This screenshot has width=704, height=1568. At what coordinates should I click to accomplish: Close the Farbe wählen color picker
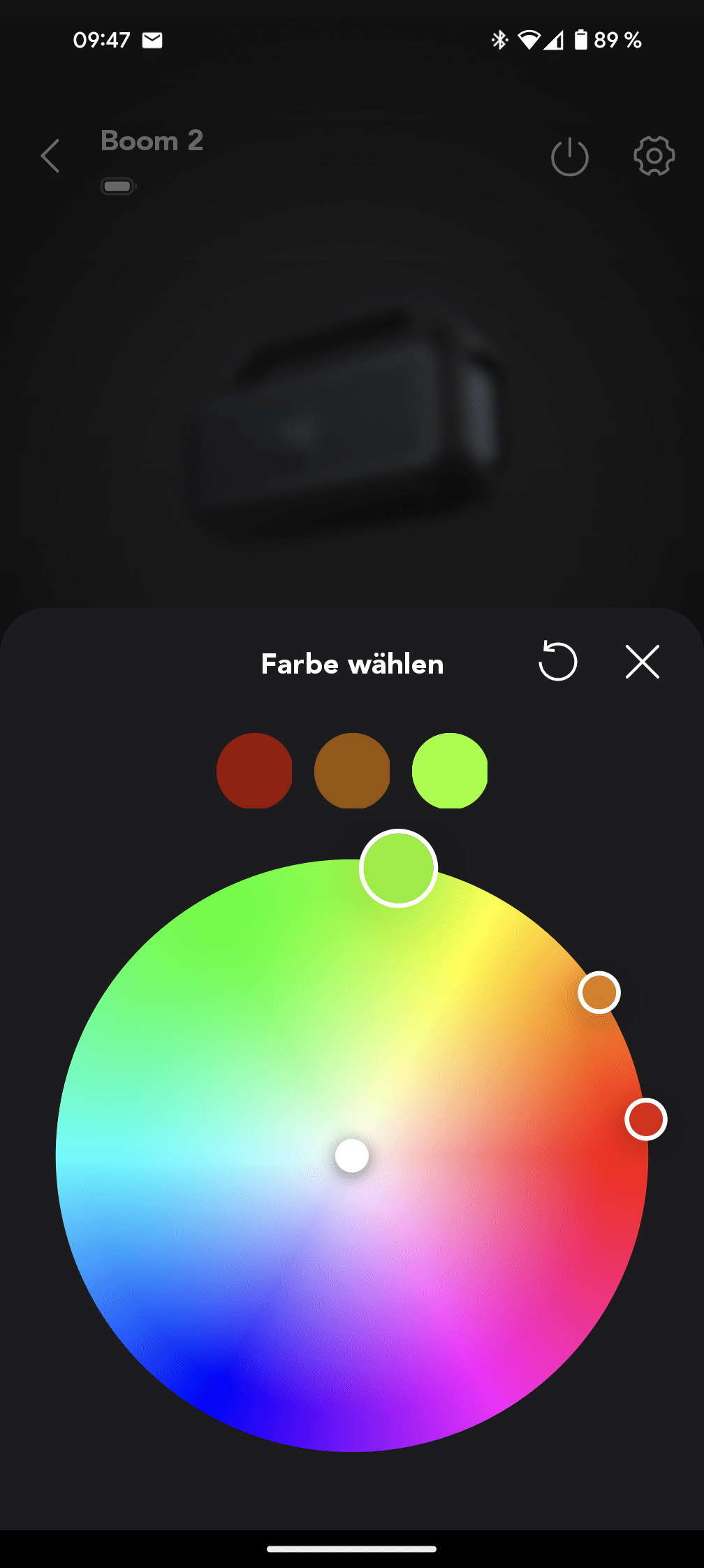(x=642, y=662)
